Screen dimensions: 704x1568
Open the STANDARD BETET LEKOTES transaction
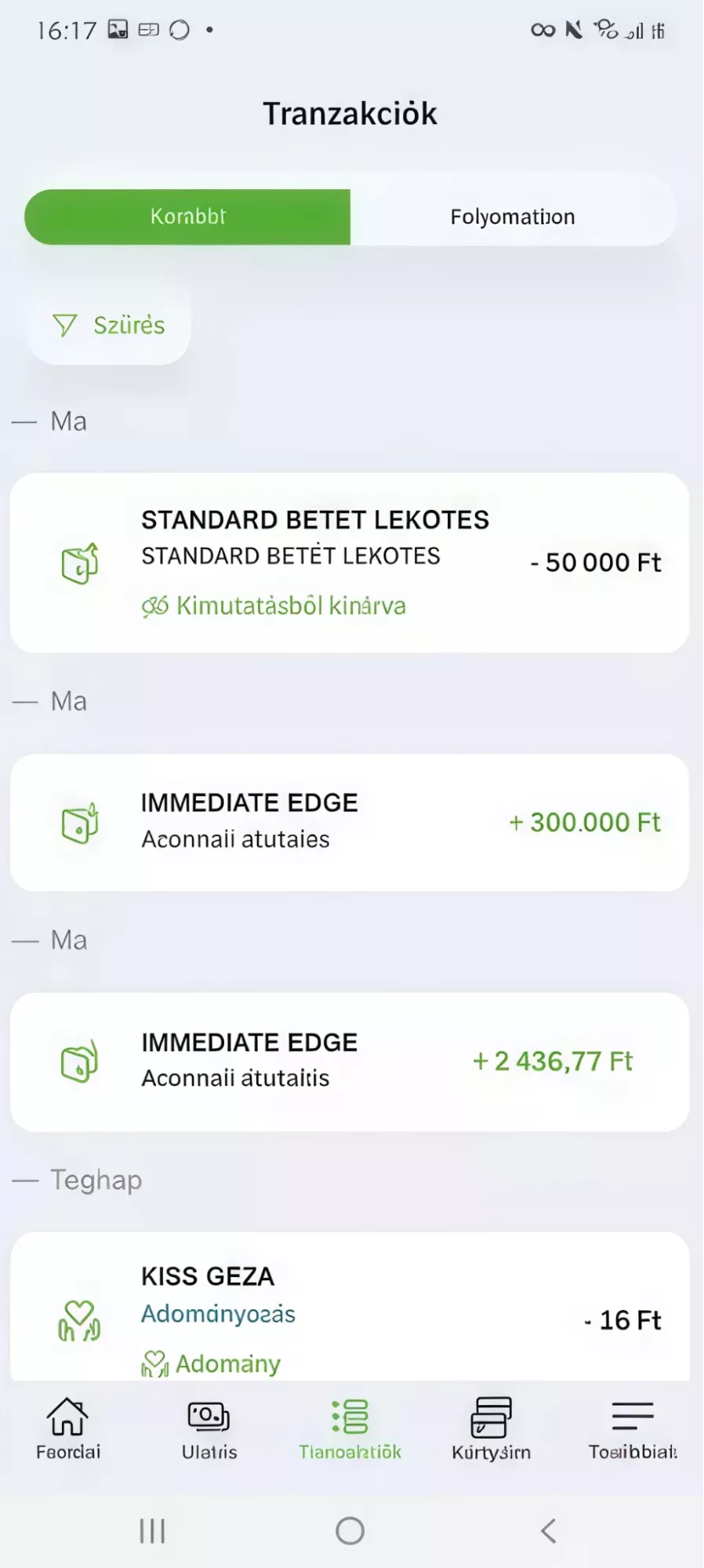[350, 562]
